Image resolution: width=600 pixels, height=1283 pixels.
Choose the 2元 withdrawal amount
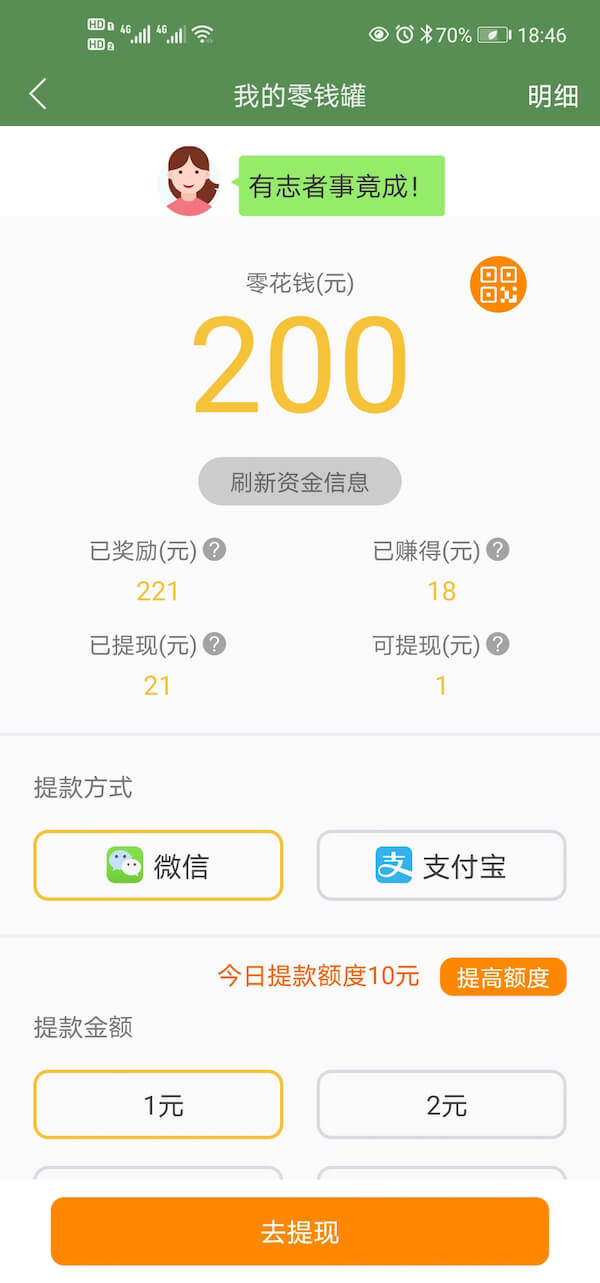441,1105
